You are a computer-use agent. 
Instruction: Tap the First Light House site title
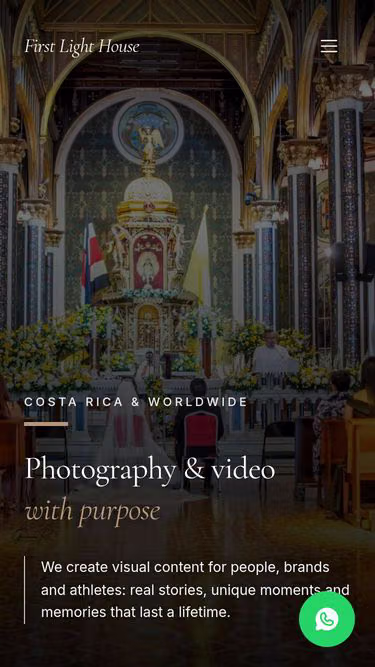(82, 46)
